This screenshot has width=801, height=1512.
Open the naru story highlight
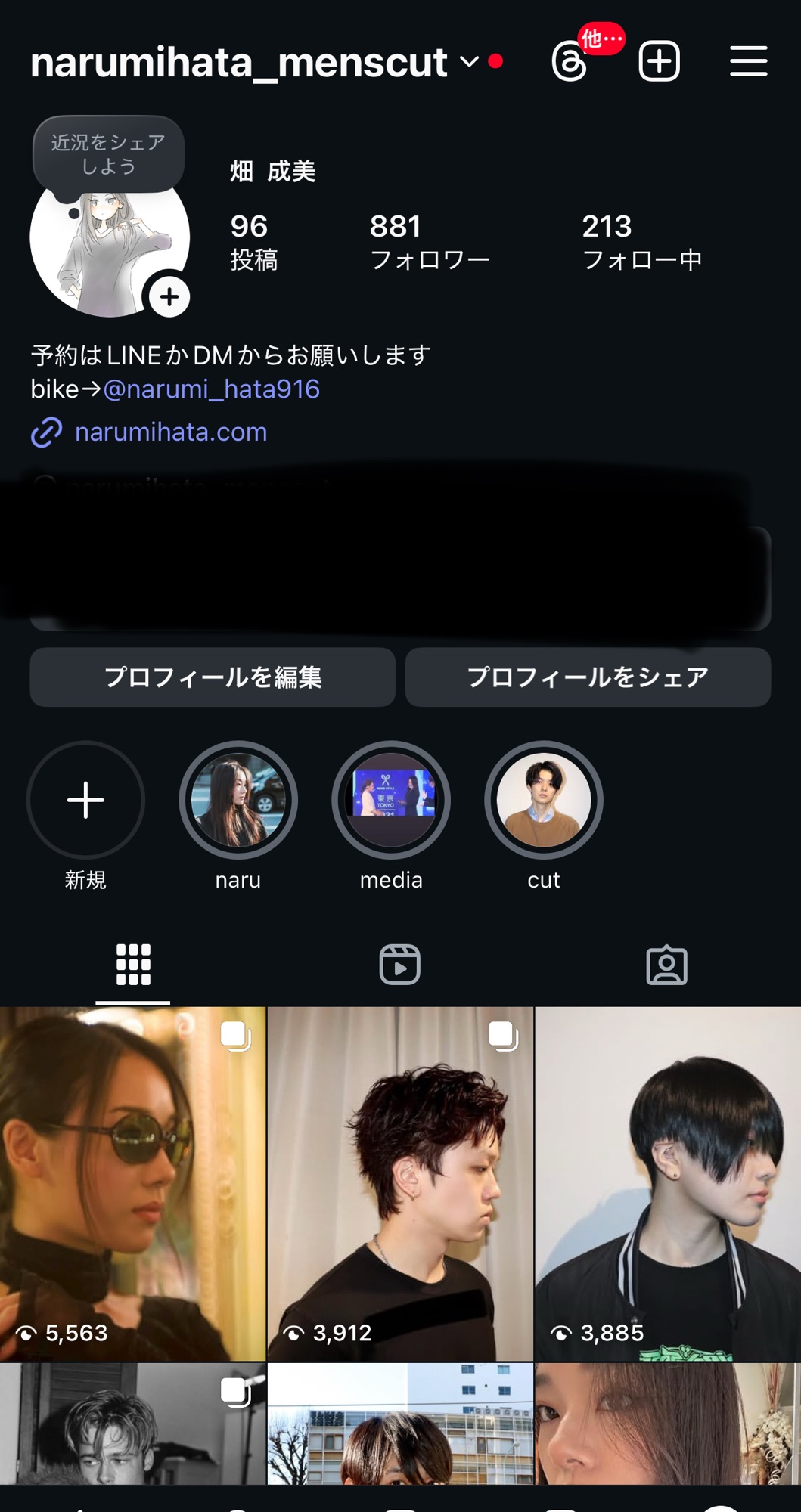coord(238,801)
